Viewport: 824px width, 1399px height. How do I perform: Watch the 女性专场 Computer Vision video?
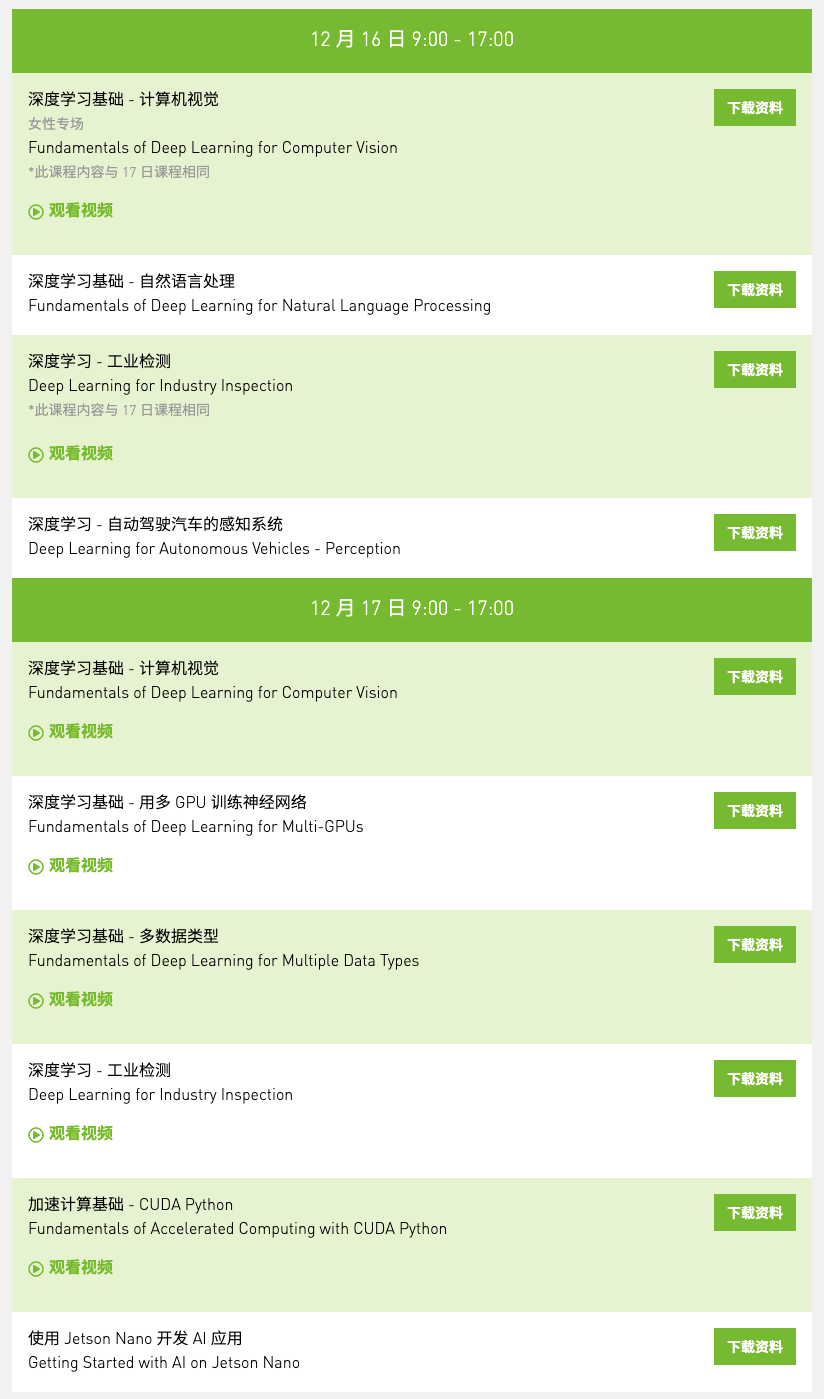[71, 211]
